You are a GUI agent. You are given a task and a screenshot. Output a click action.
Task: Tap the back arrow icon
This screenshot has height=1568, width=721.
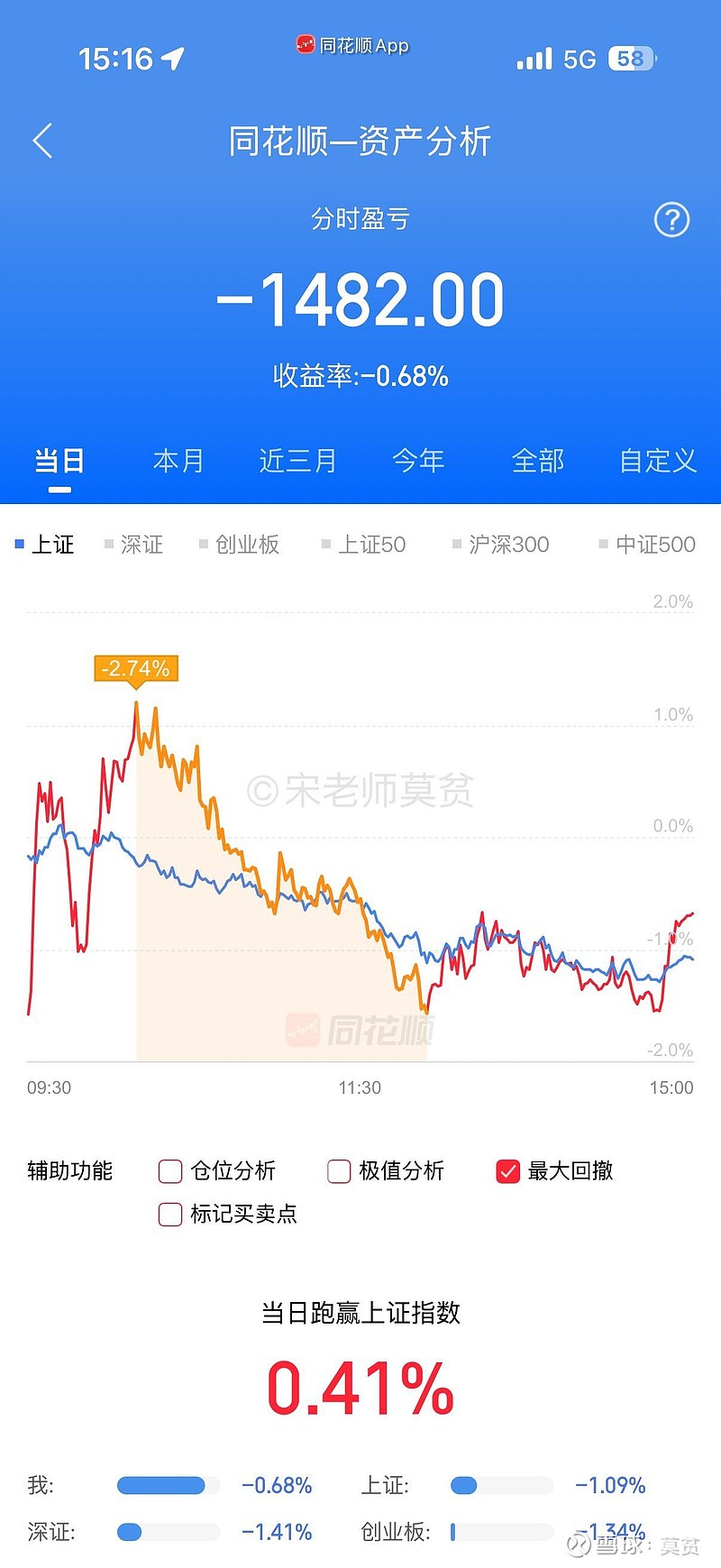click(41, 141)
